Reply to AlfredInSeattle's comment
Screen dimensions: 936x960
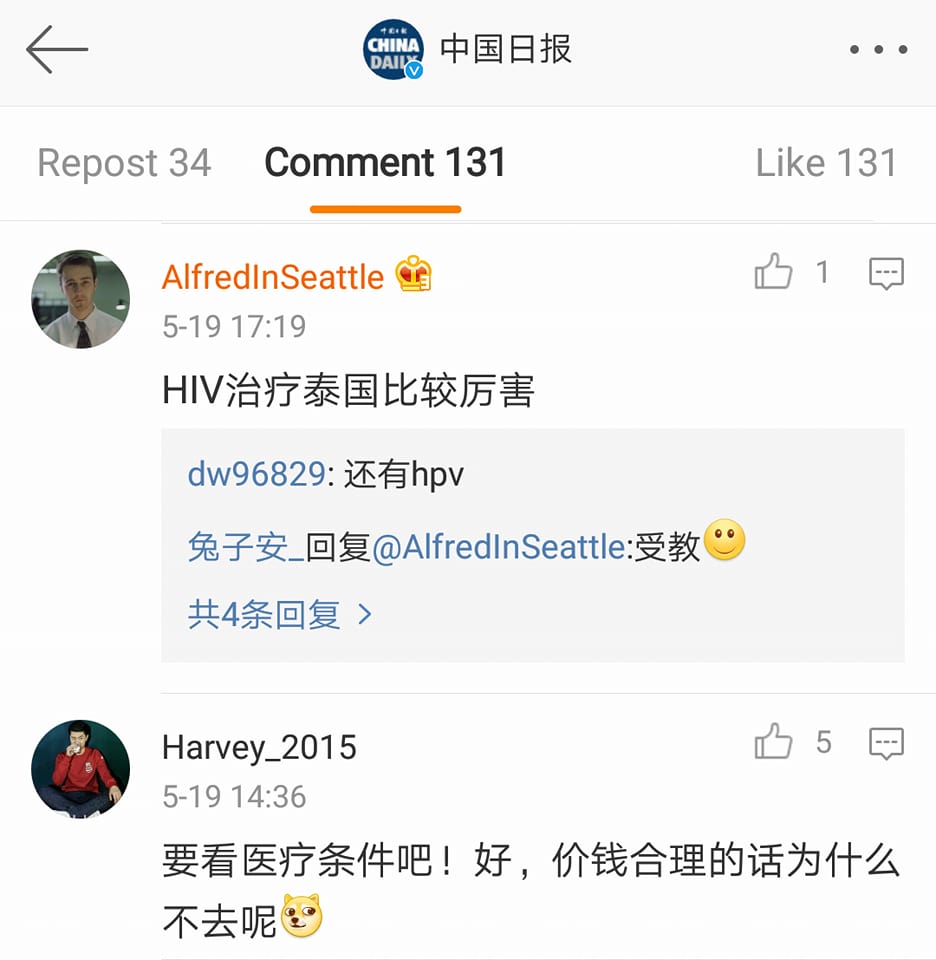tap(886, 273)
